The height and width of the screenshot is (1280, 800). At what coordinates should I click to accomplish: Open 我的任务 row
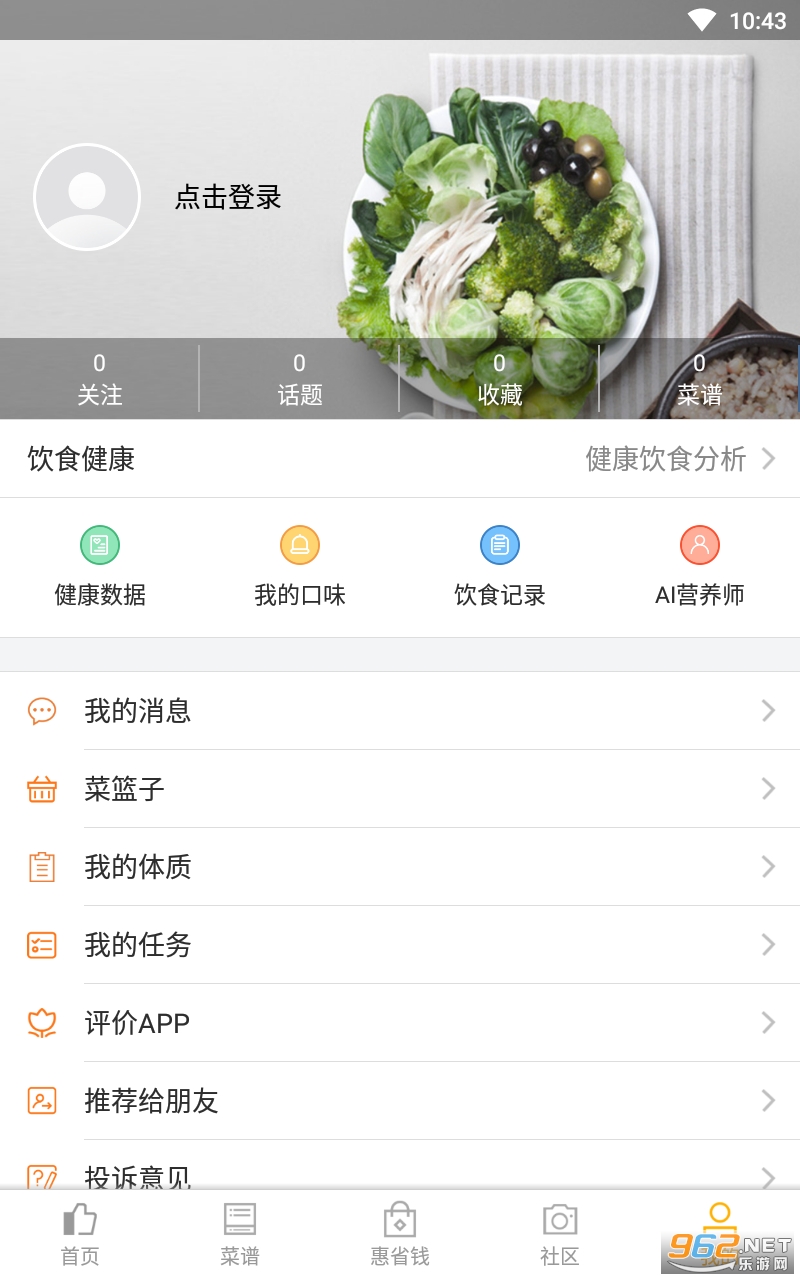400,945
